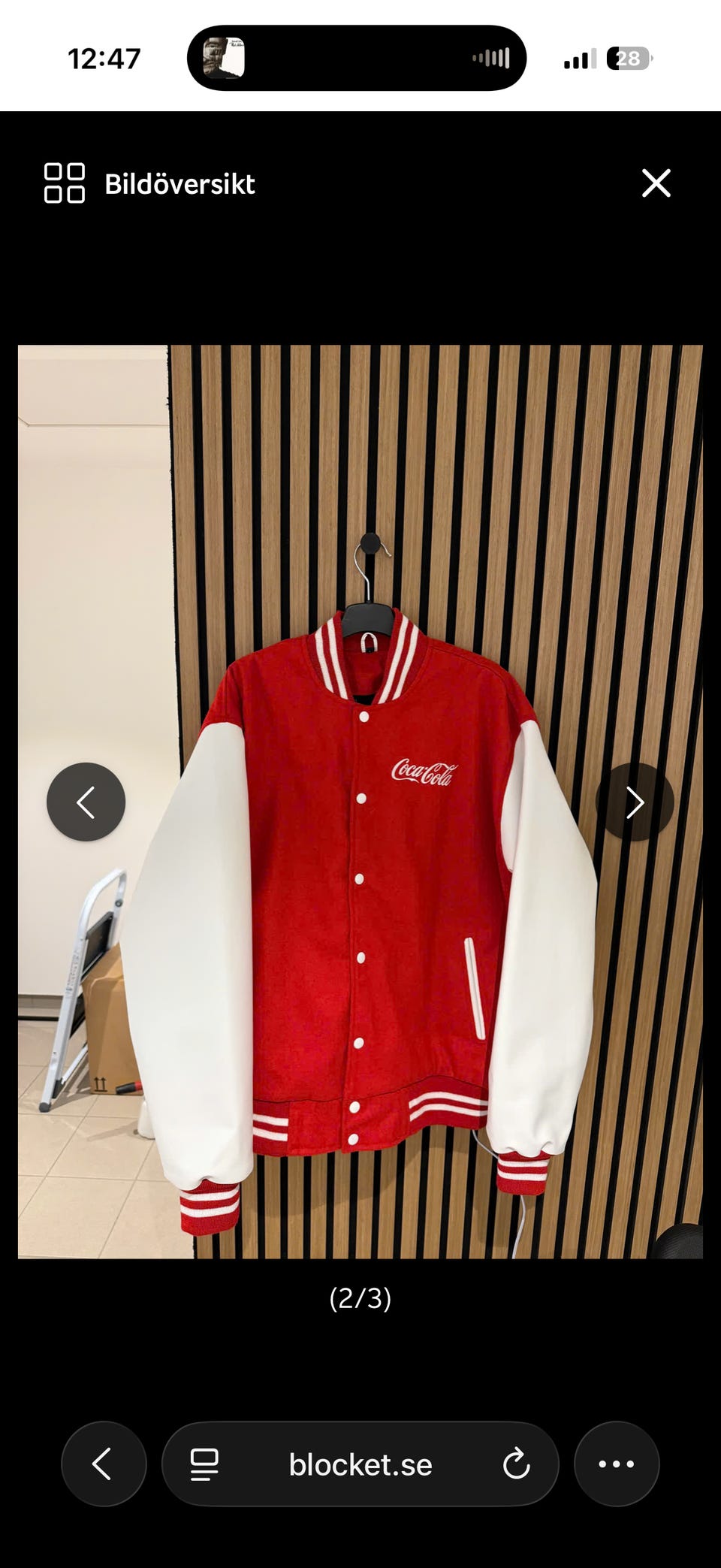Image resolution: width=721 pixels, height=1568 pixels.
Task: Show the next photo
Action: click(635, 802)
